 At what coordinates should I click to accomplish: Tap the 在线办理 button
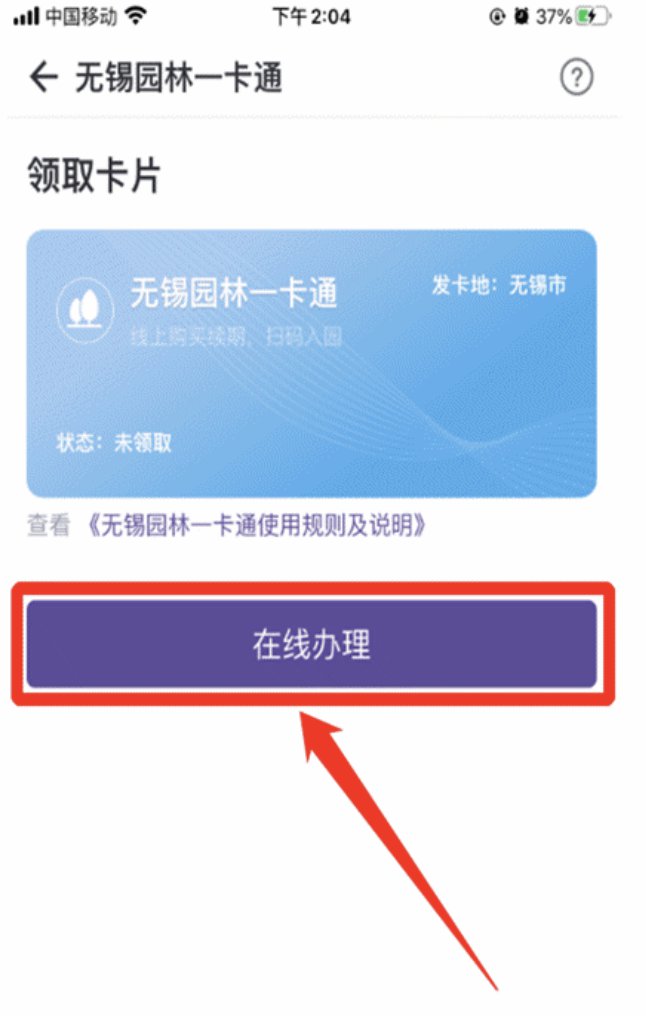(312, 644)
